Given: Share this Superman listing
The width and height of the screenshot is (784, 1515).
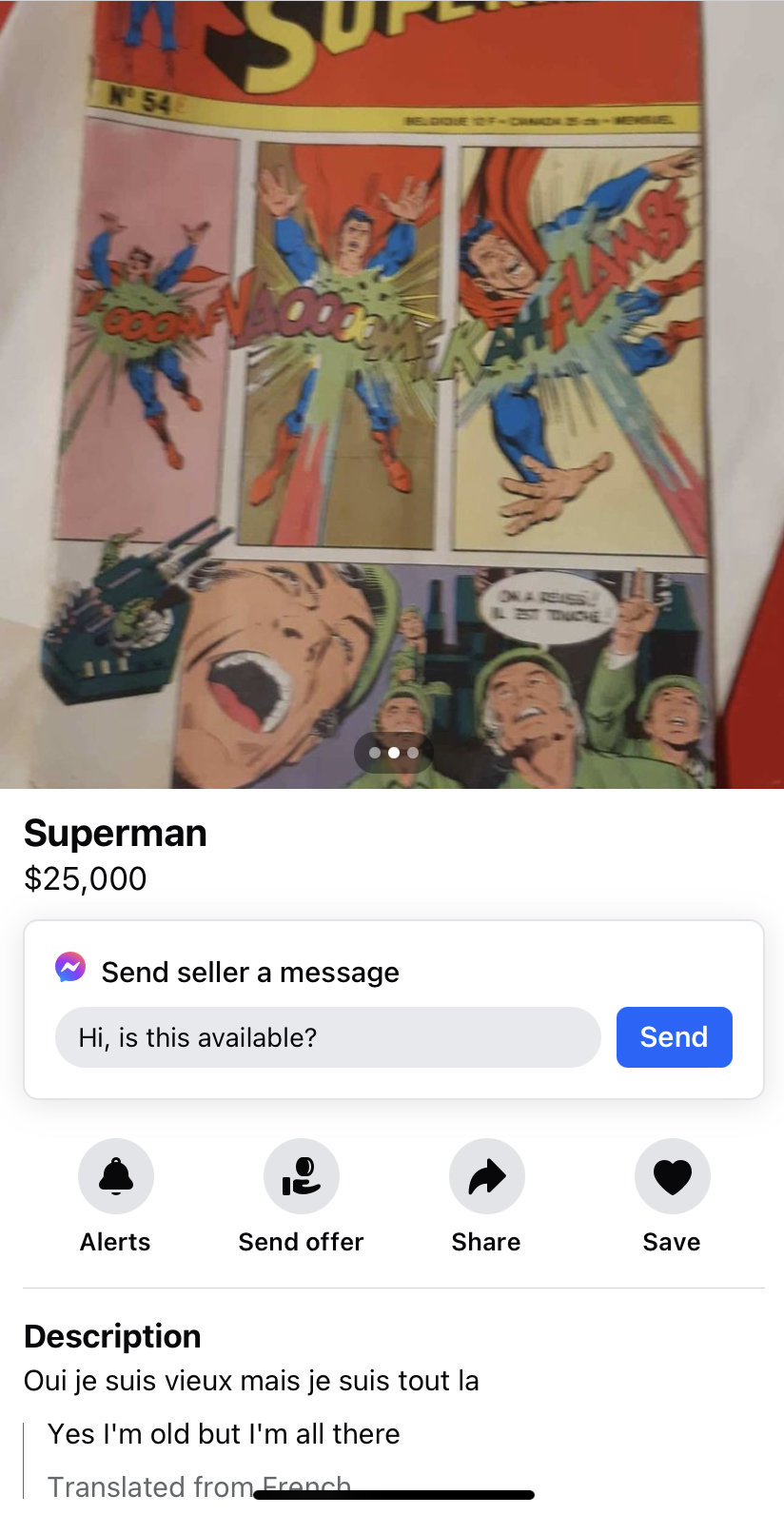Looking at the screenshot, I should pyautogui.click(x=486, y=1177).
